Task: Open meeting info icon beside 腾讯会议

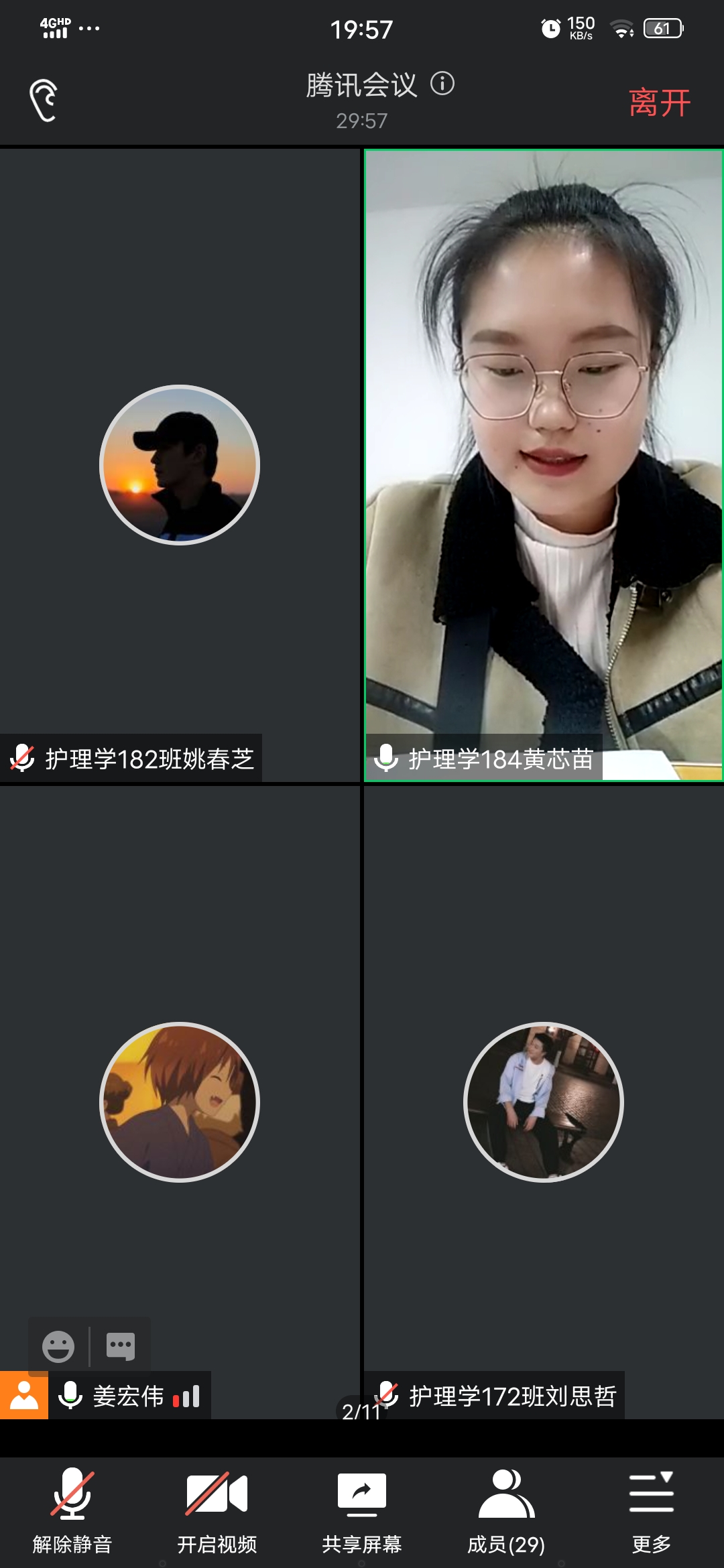Action: coord(442,84)
